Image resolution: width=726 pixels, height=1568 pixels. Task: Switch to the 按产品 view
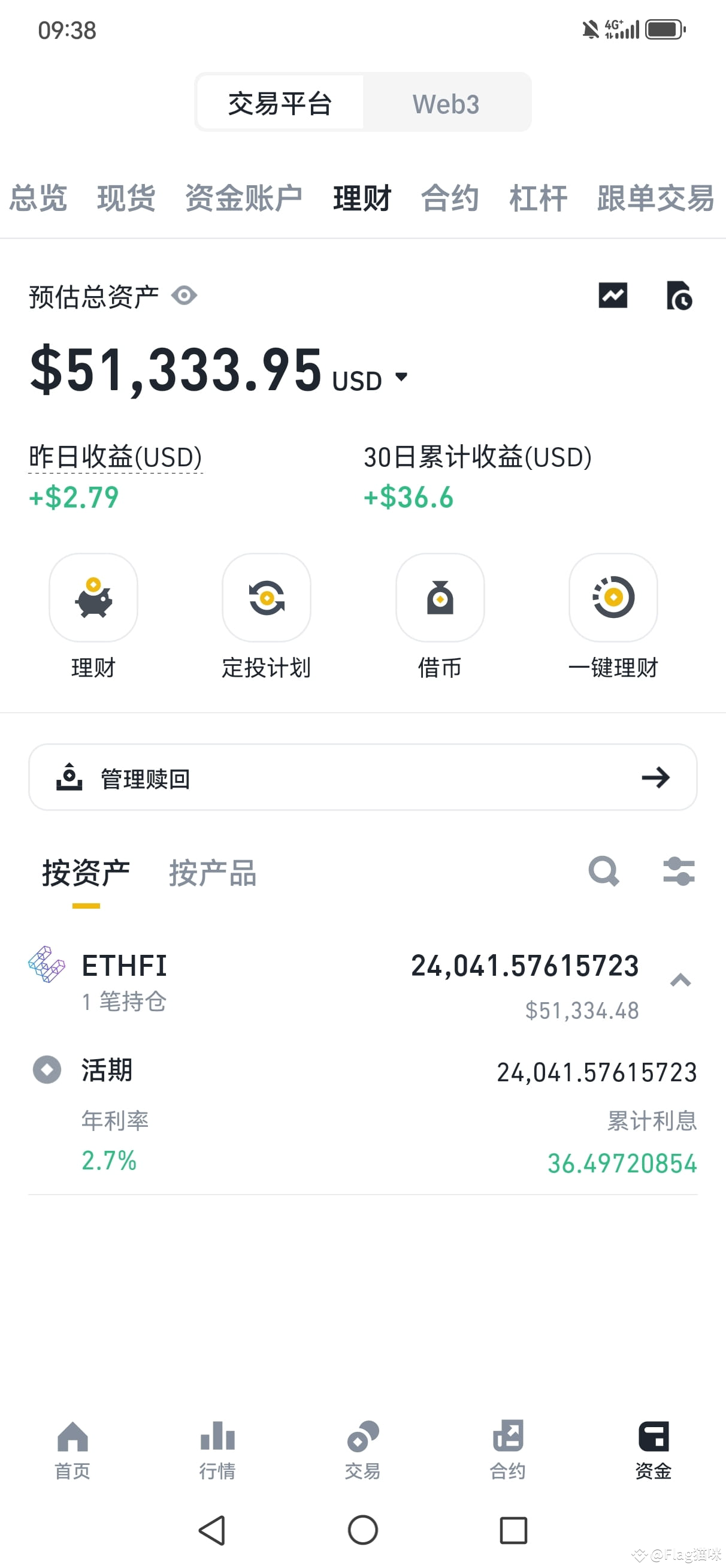pyautogui.click(x=213, y=873)
